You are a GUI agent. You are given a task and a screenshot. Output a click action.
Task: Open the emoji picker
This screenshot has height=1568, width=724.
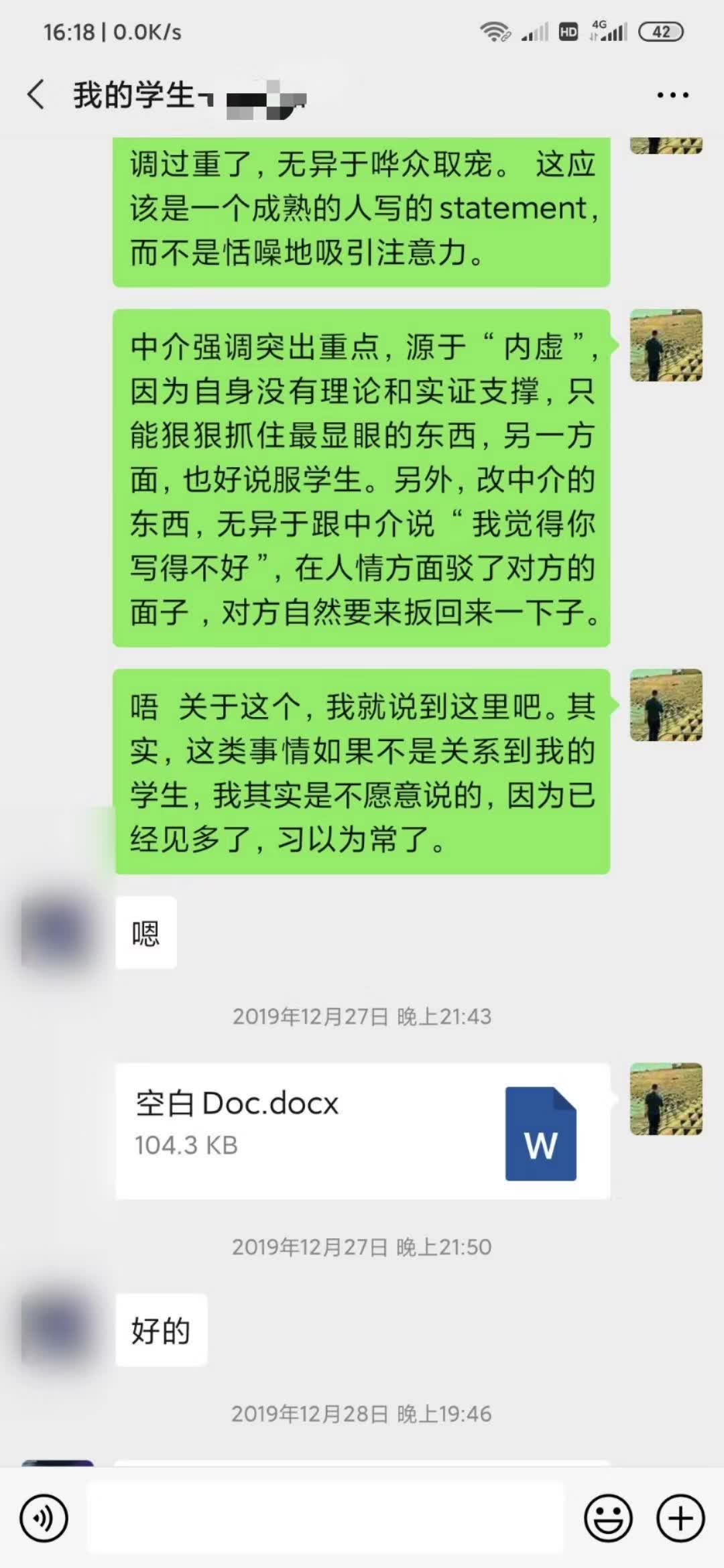(x=608, y=1518)
